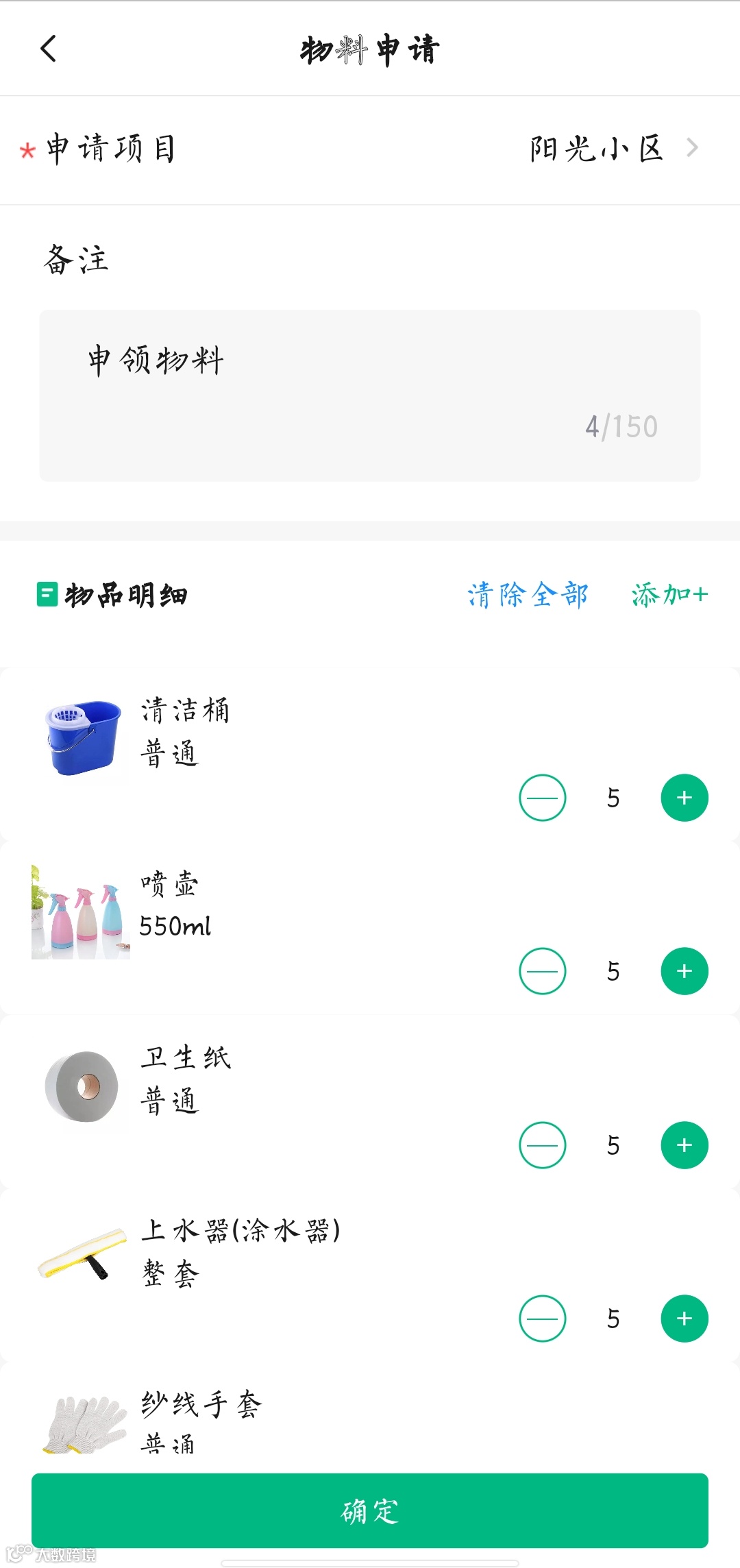The image size is (740, 1568).
Task: Go back from 物料申请 page
Action: (x=48, y=49)
